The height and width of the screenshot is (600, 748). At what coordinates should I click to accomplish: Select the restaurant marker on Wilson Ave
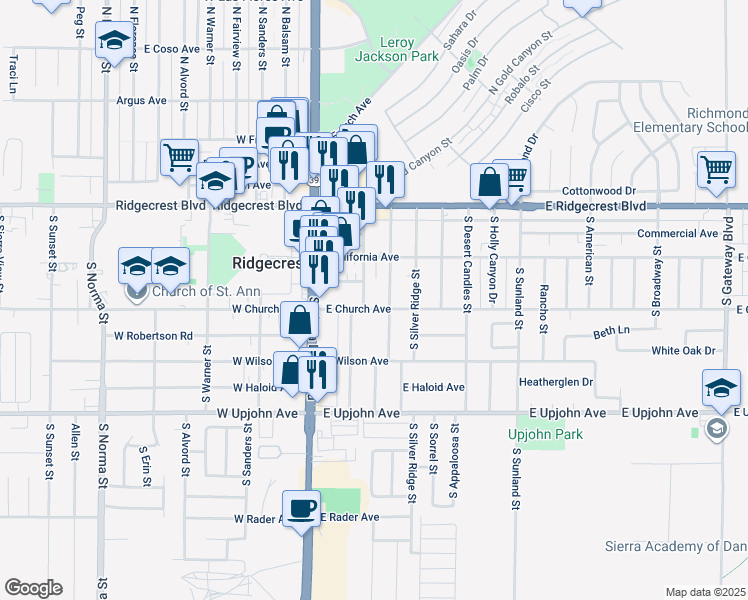point(319,371)
